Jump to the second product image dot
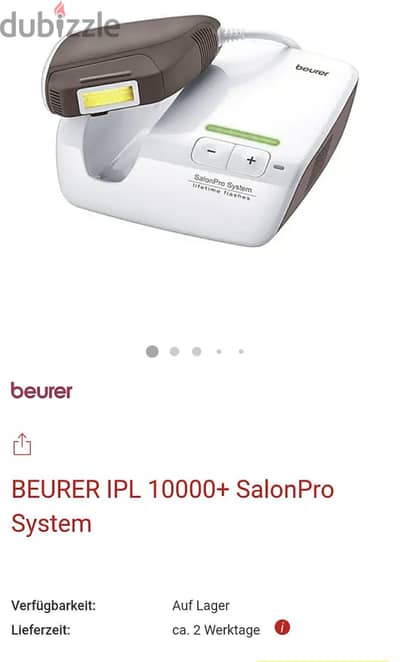The image size is (400, 662). tap(174, 351)
